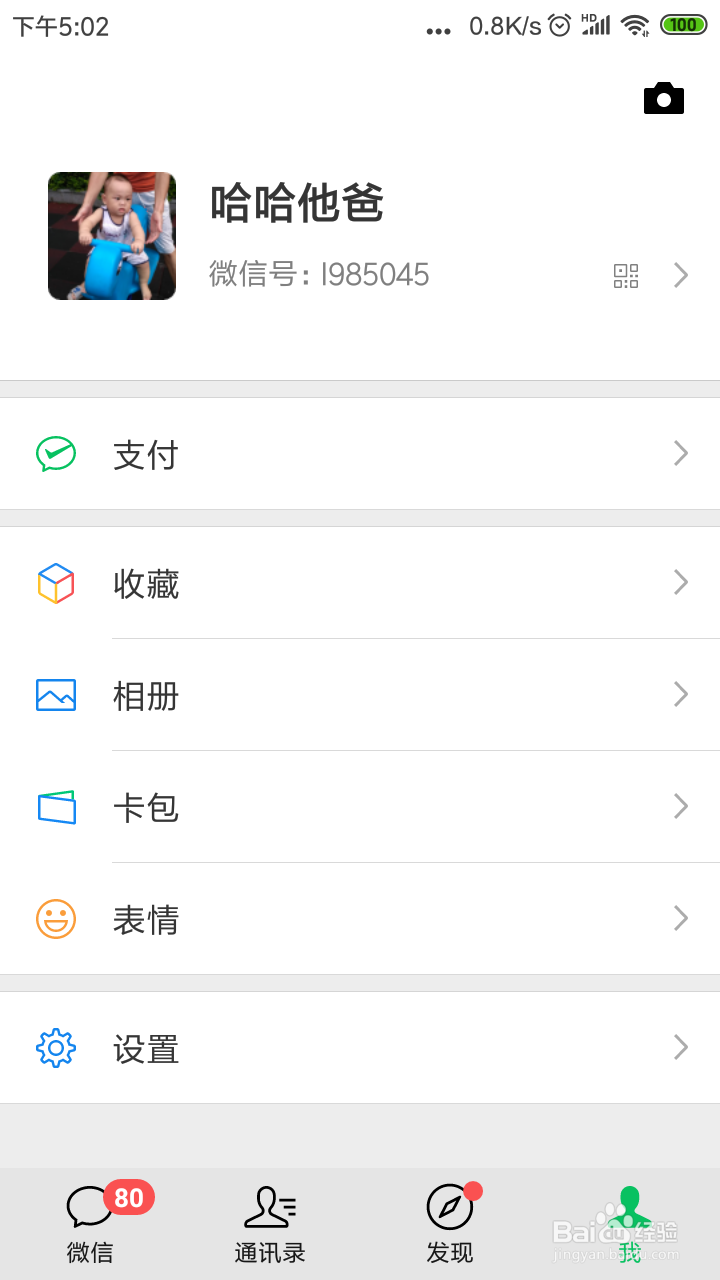Open the 哈哈他爸 profile row
720x1280 pixels.
[x=360, y=237]
